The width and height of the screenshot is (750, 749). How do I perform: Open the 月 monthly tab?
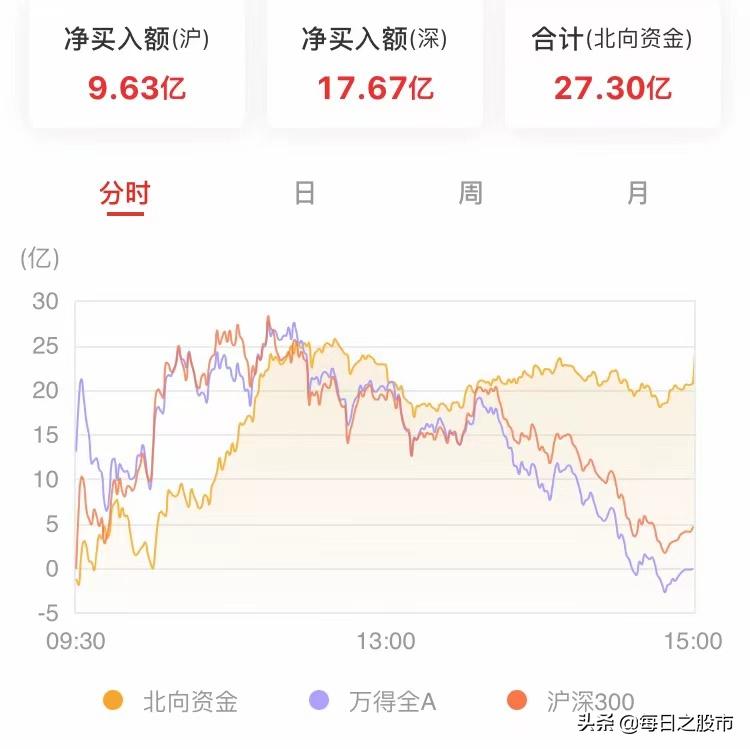pos(638,193)
